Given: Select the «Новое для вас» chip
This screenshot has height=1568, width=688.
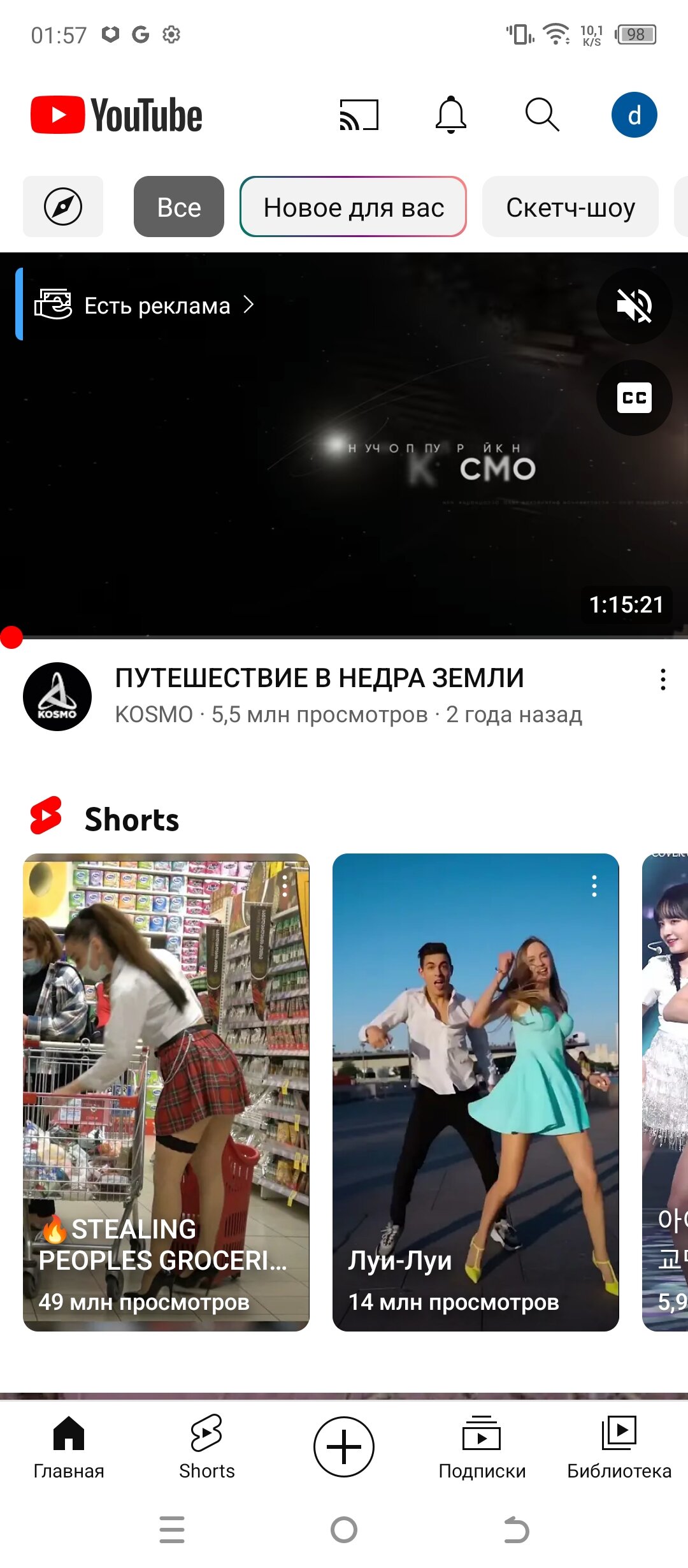Looking at the screenshot, I should 353,207.
